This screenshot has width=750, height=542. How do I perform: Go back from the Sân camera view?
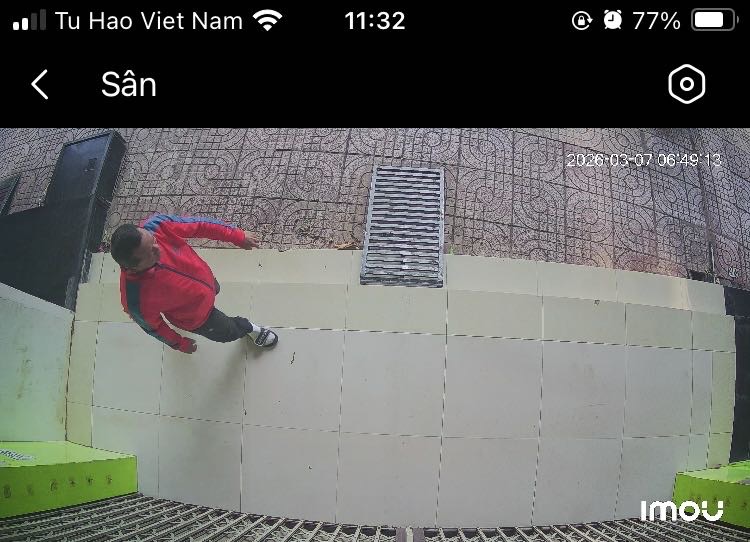pyautogui.click(x=40, y=85)
